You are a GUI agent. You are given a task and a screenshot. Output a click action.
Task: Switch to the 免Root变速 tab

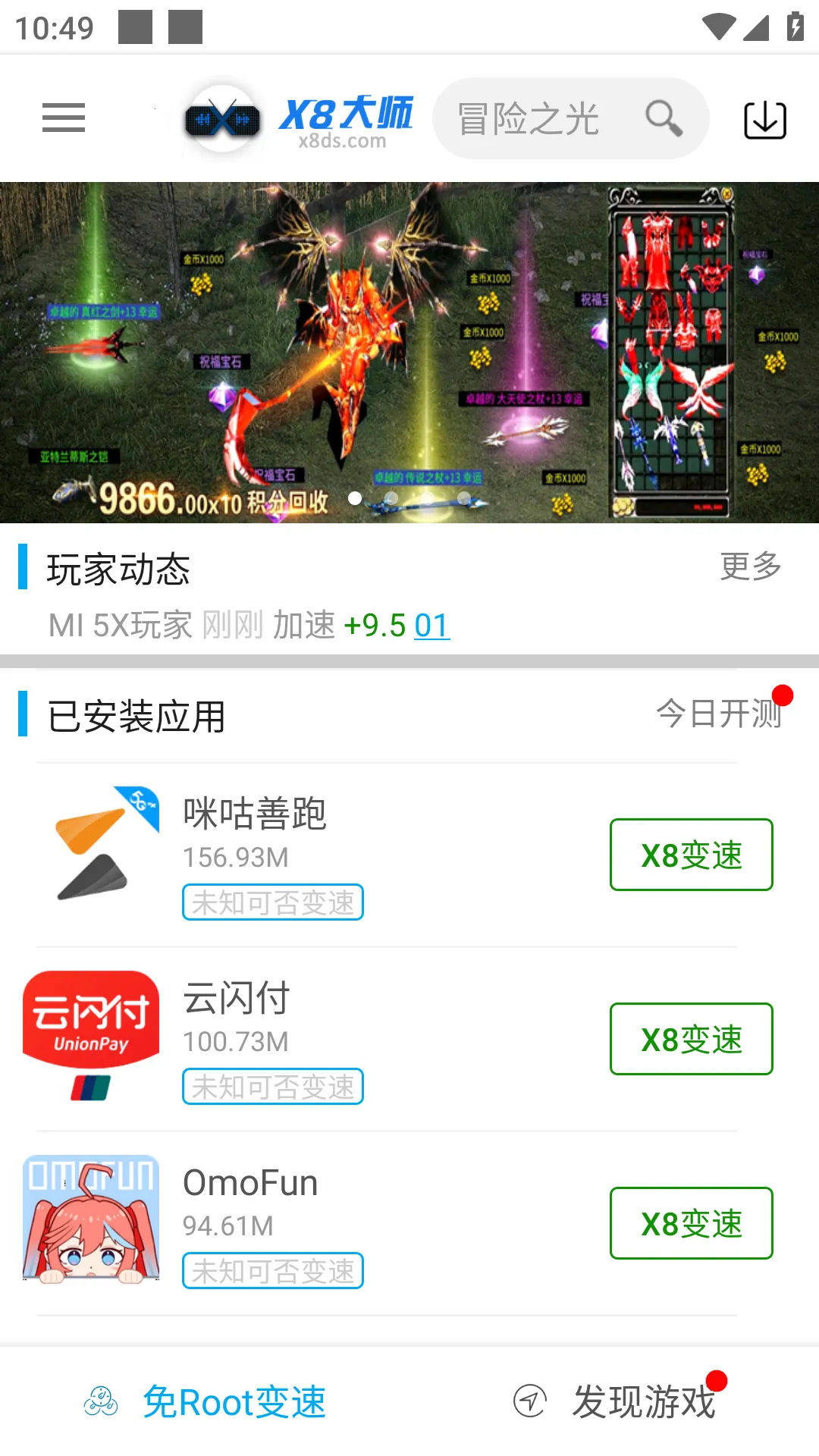(x=205, y=1401)
